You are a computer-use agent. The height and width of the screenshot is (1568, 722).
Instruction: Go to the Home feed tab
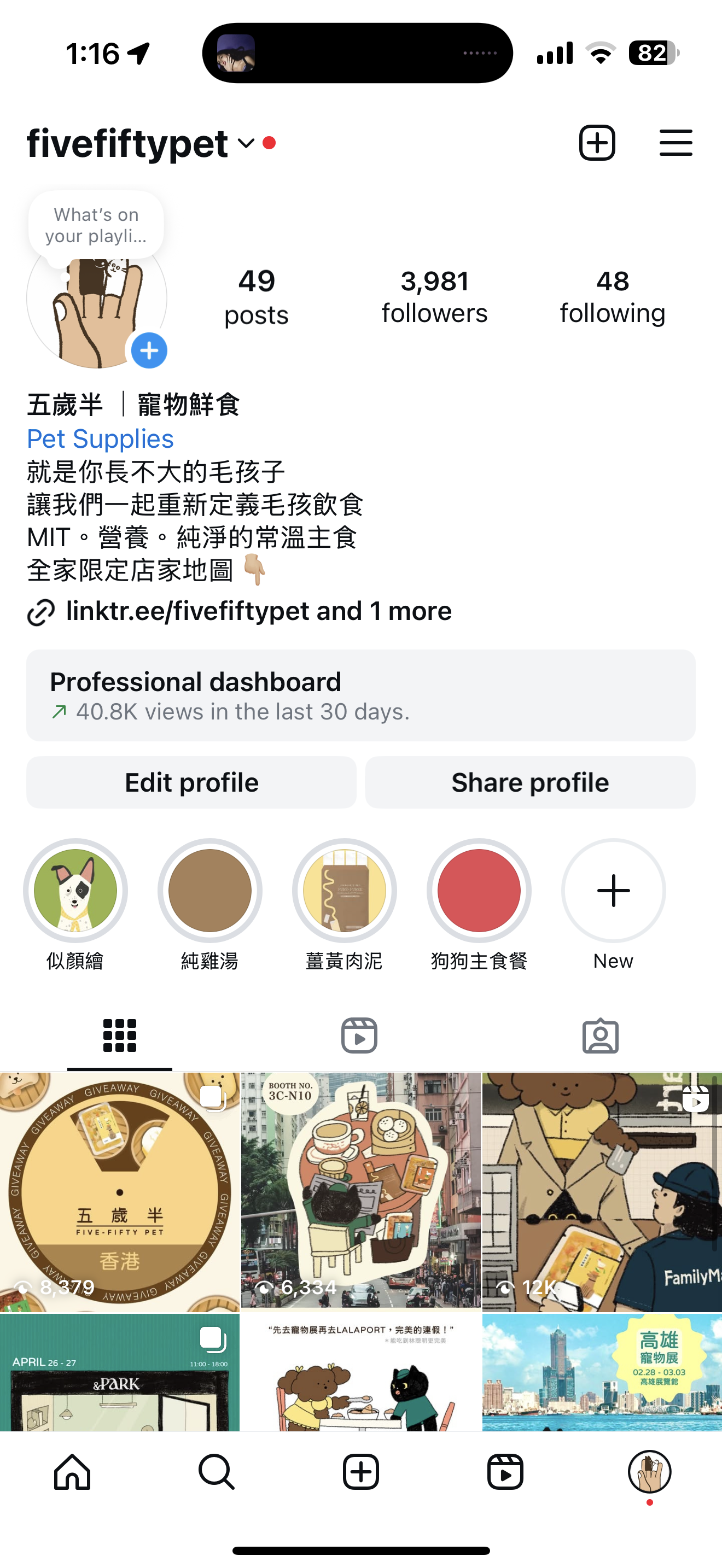click(72, 1472)
